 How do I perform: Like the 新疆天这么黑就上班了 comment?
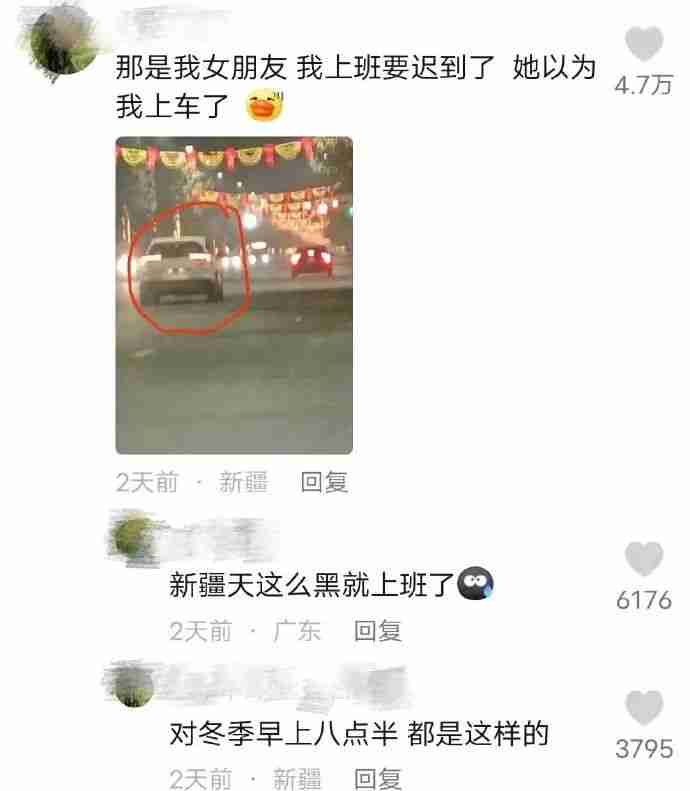644,559
